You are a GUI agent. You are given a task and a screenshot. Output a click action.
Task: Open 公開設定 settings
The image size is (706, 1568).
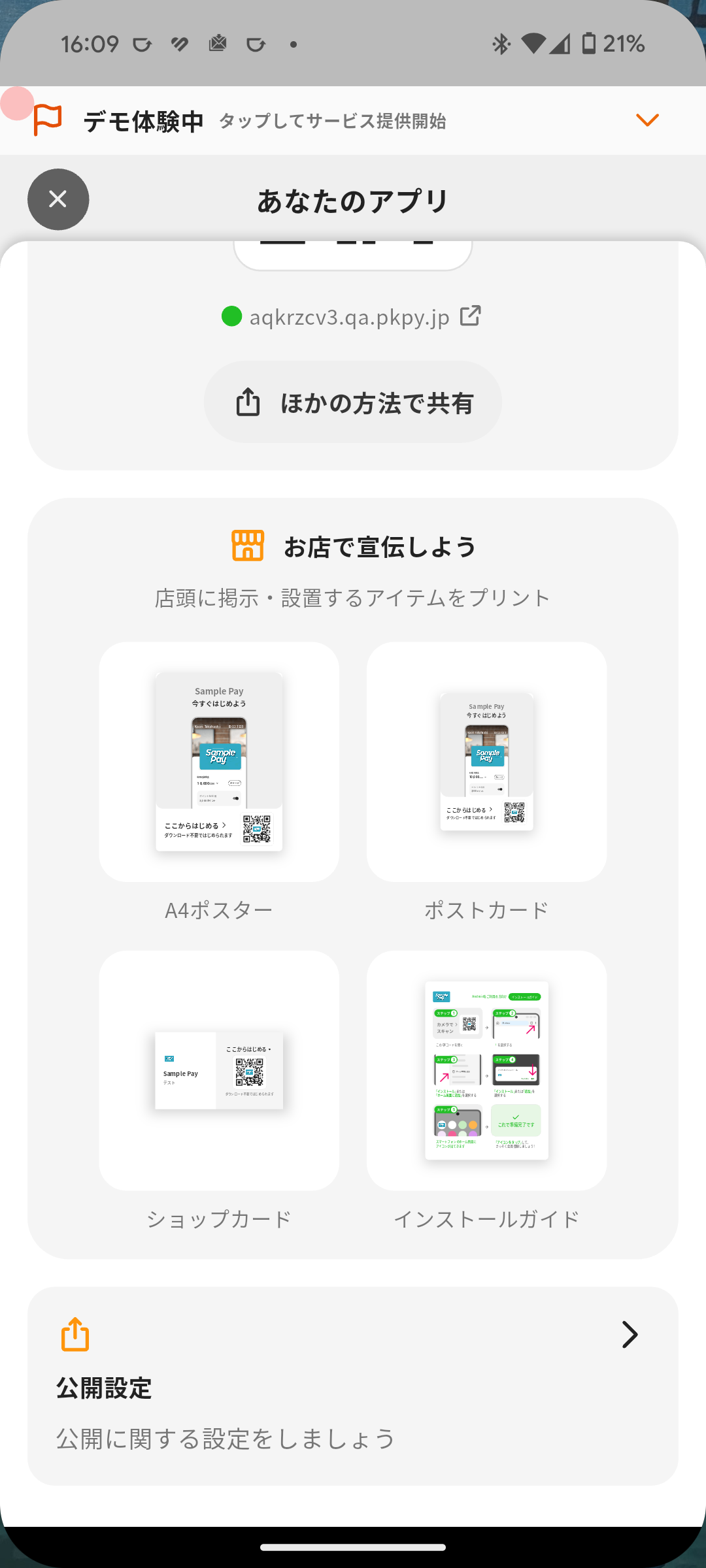353,1385
